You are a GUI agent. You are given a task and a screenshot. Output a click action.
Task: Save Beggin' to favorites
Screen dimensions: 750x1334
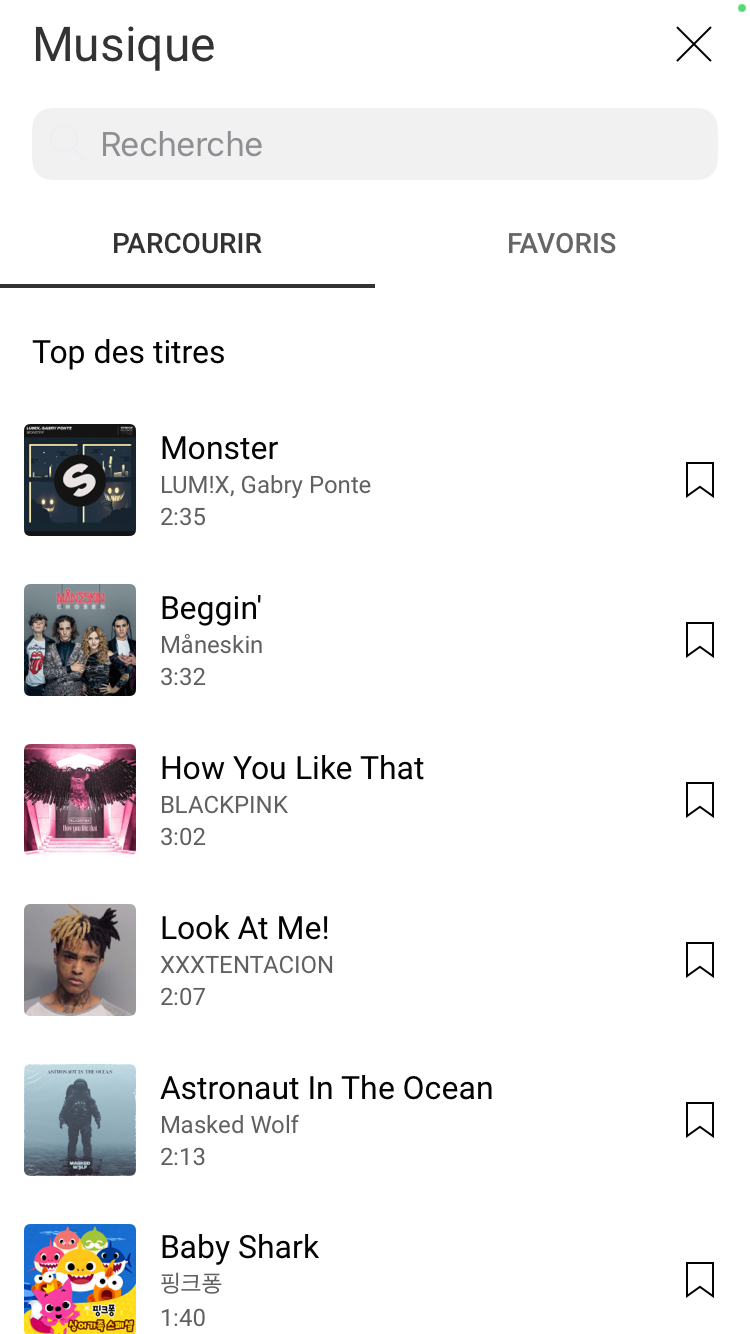(699, 640)
